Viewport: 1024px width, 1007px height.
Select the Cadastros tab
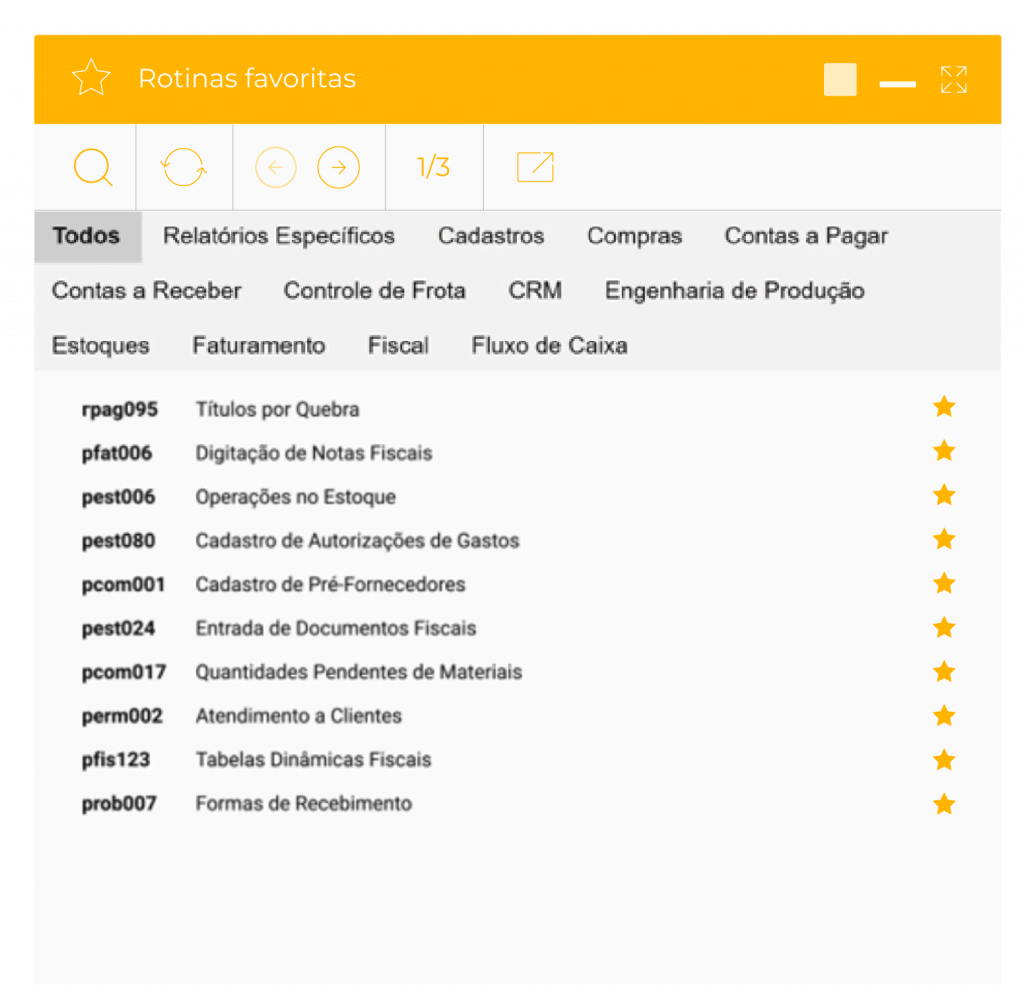491,236
